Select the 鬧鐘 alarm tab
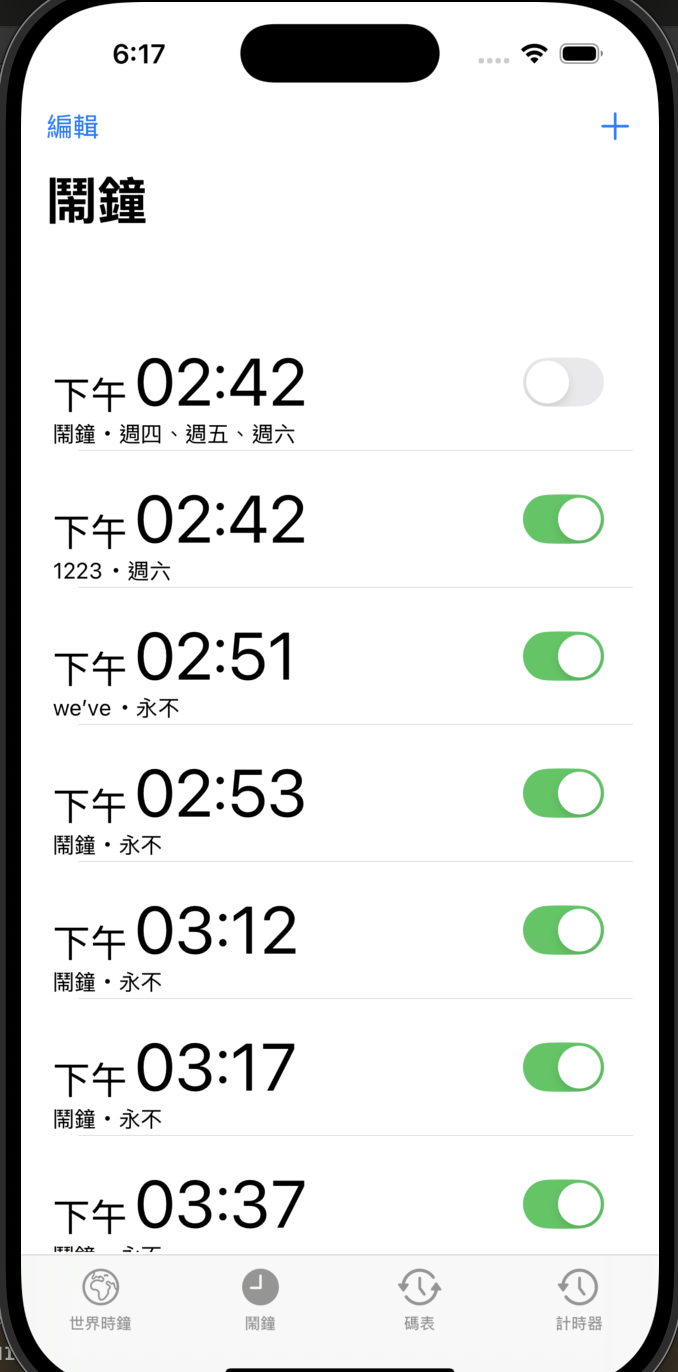 (260, 1300)
